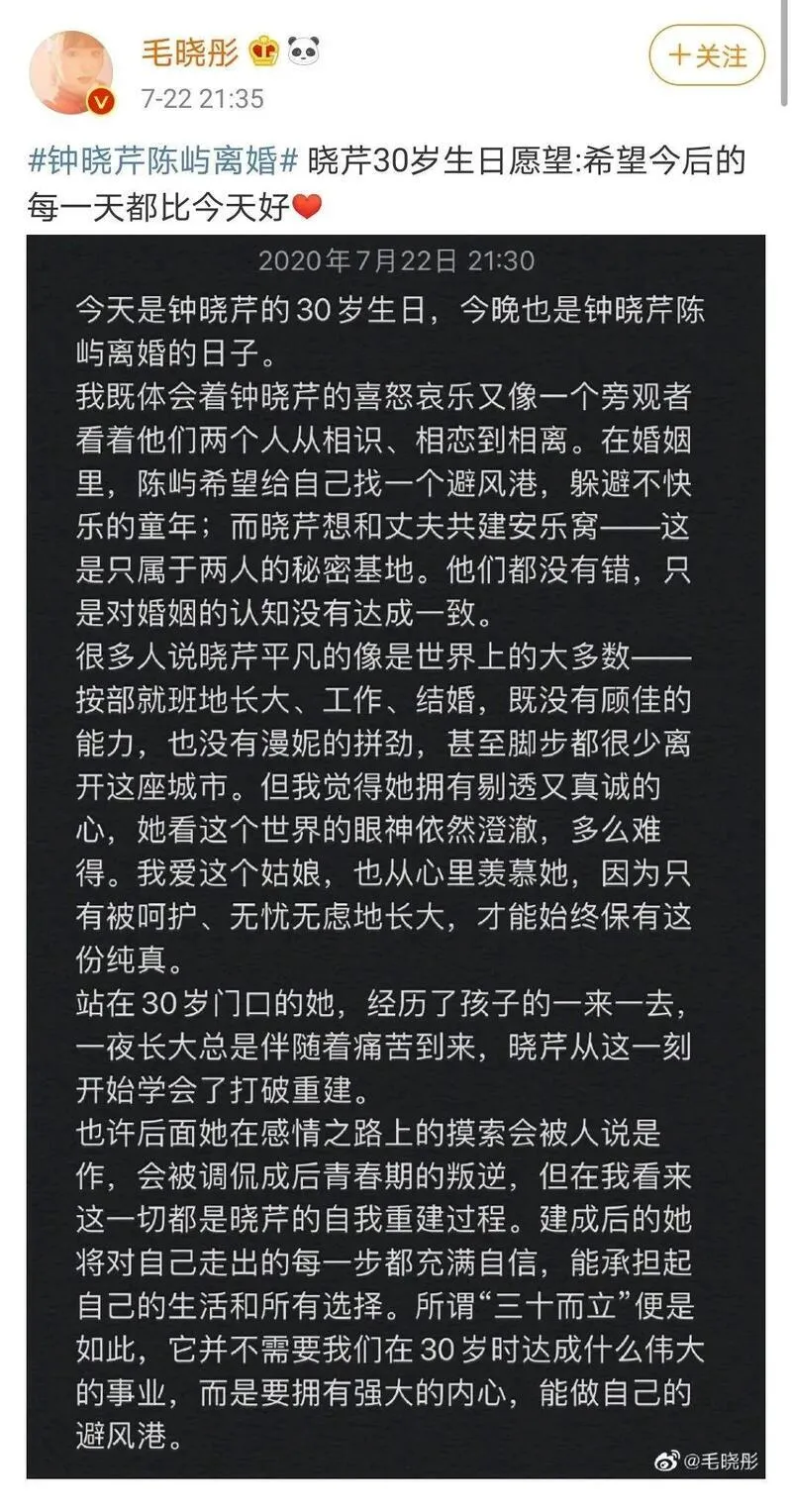Viewport: 792px width, 1512px height.
Task: Open hashtag #钟晓芹陈屿离婚#
Action: click(x=162, y=161)
